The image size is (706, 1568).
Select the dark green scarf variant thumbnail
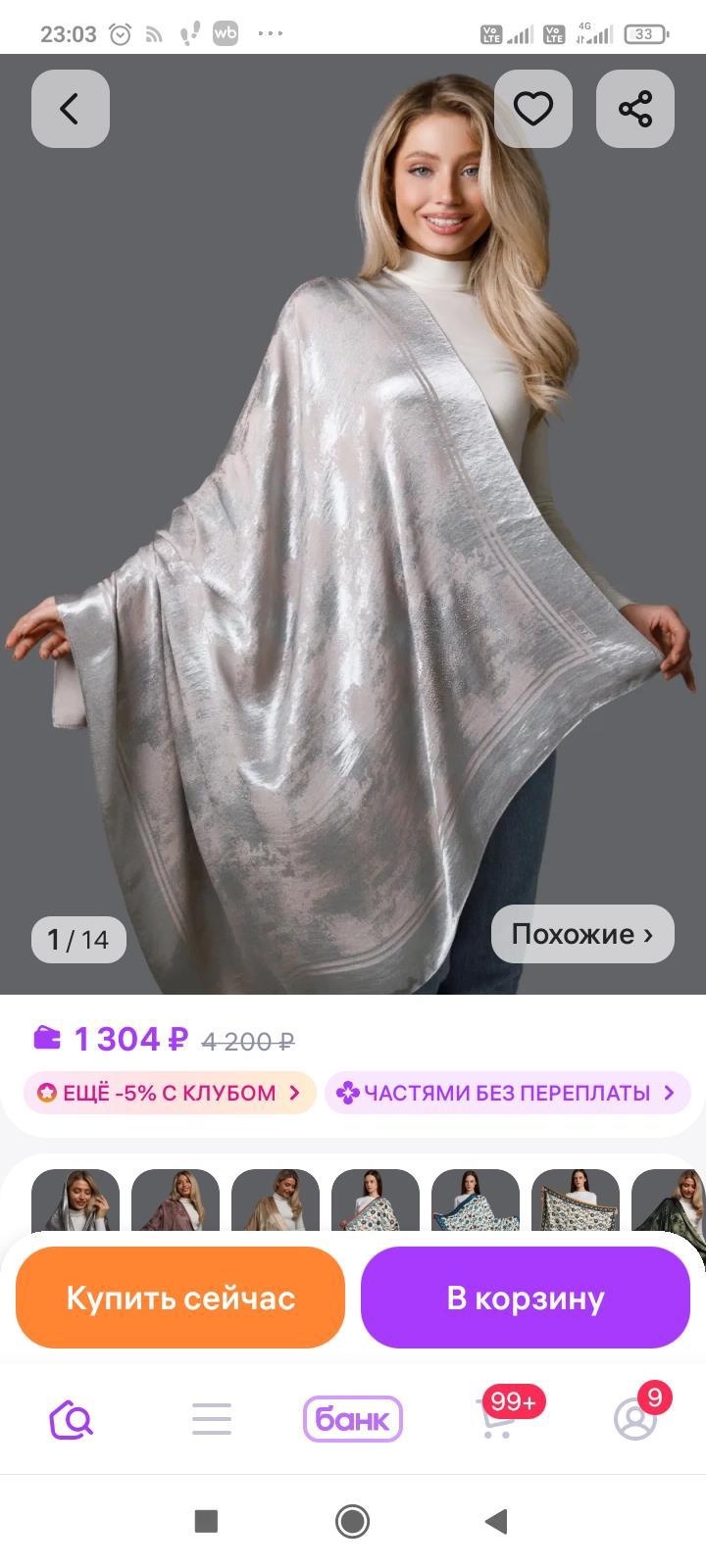pyautogui.click(x=669, y=1203)
